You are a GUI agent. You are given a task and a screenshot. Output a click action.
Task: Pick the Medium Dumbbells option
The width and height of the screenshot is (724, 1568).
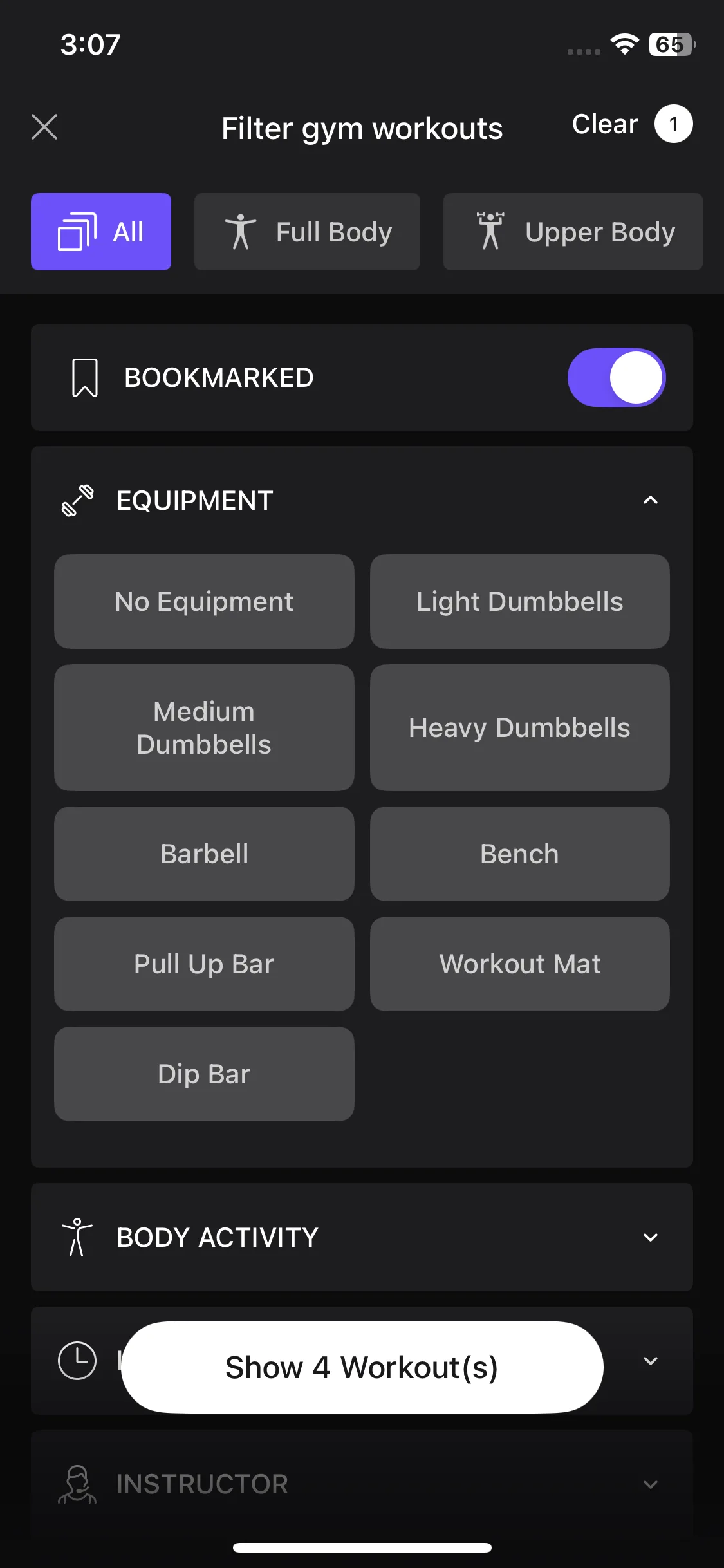point(204,727)
